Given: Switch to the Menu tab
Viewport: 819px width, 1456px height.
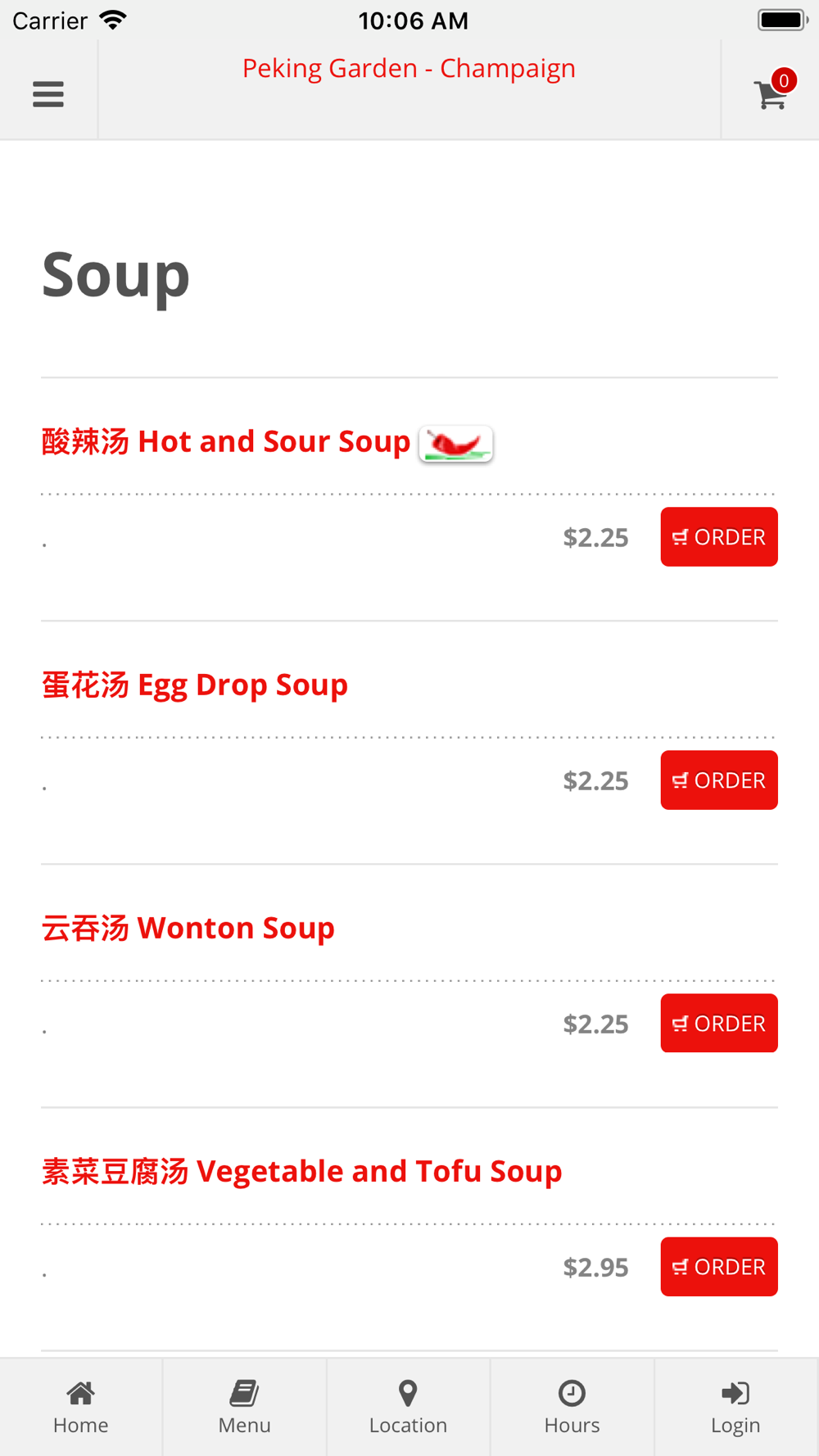Looking at the screenshot, I should [245, 1408].
